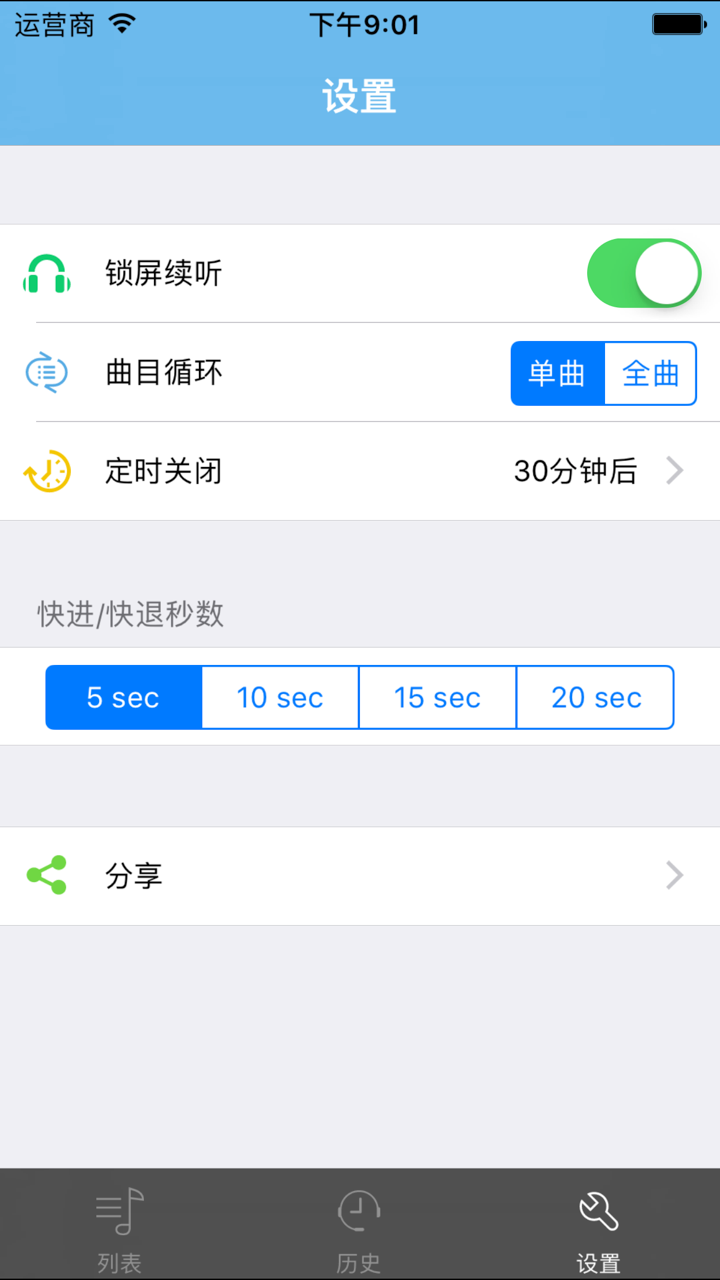This screenshot has height=1280, width=720.
Task: Click the green share icon beside 分享
Action: (x=48, y=875)
